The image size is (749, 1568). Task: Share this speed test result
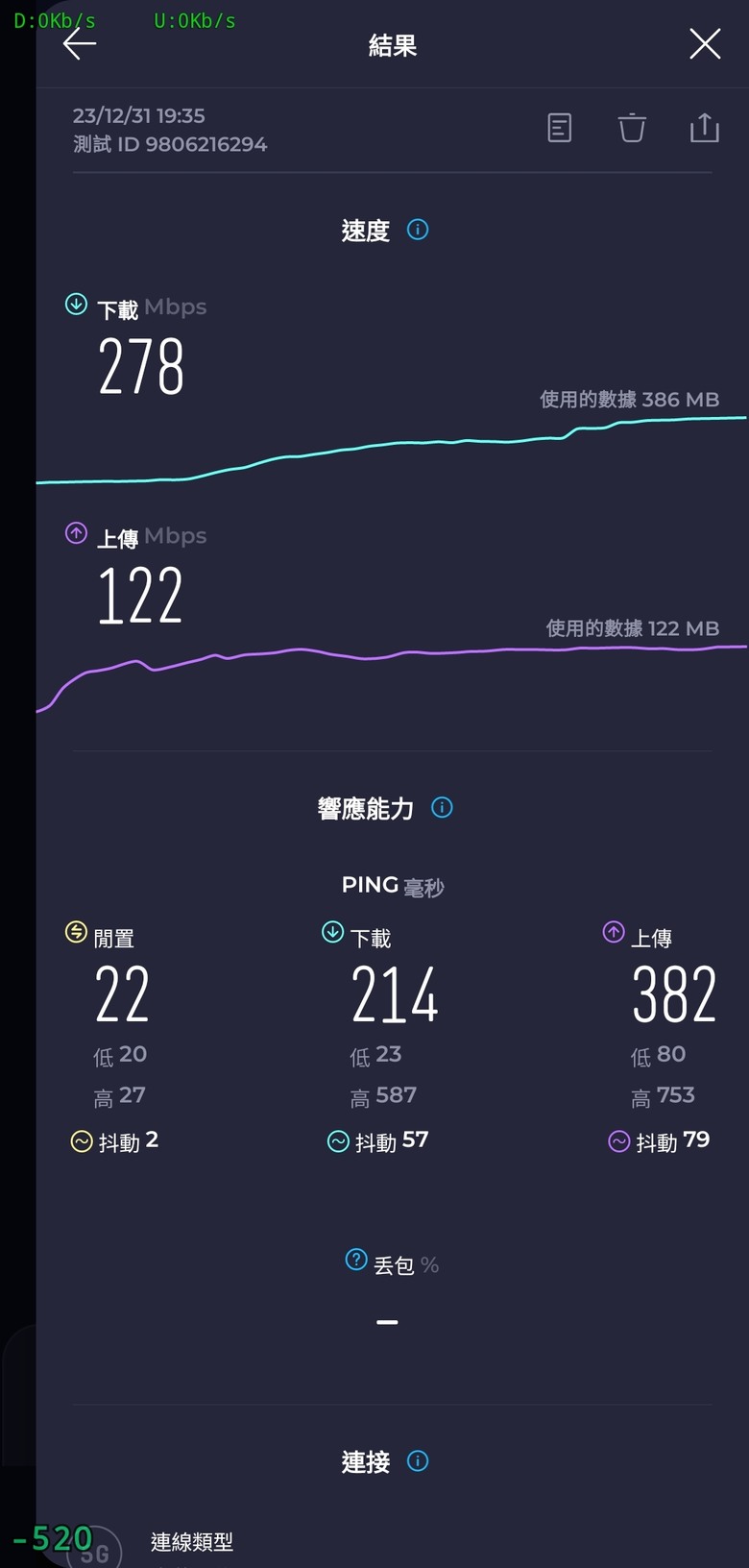[x=704, y=128]
